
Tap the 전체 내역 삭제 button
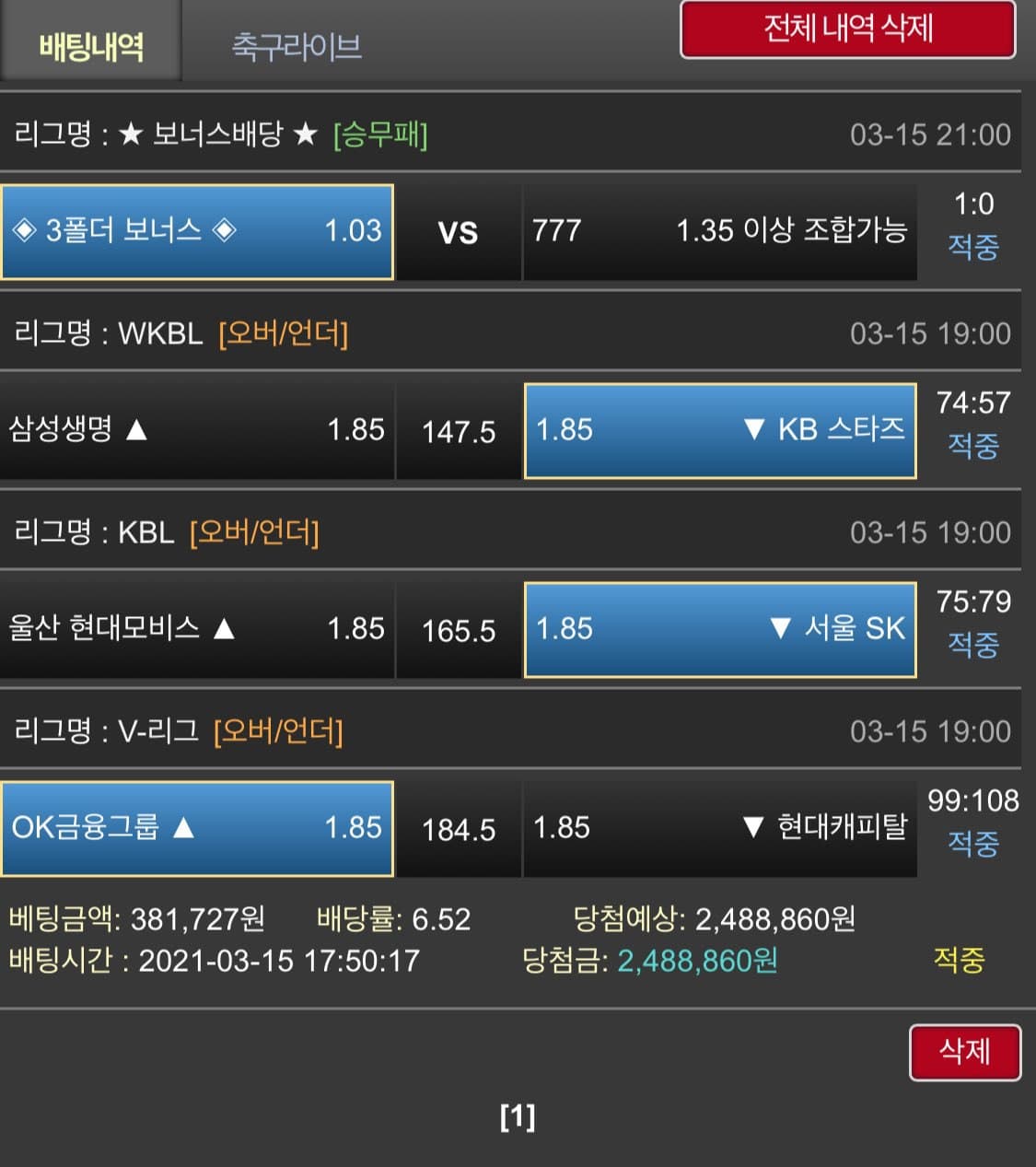[847, 29]
